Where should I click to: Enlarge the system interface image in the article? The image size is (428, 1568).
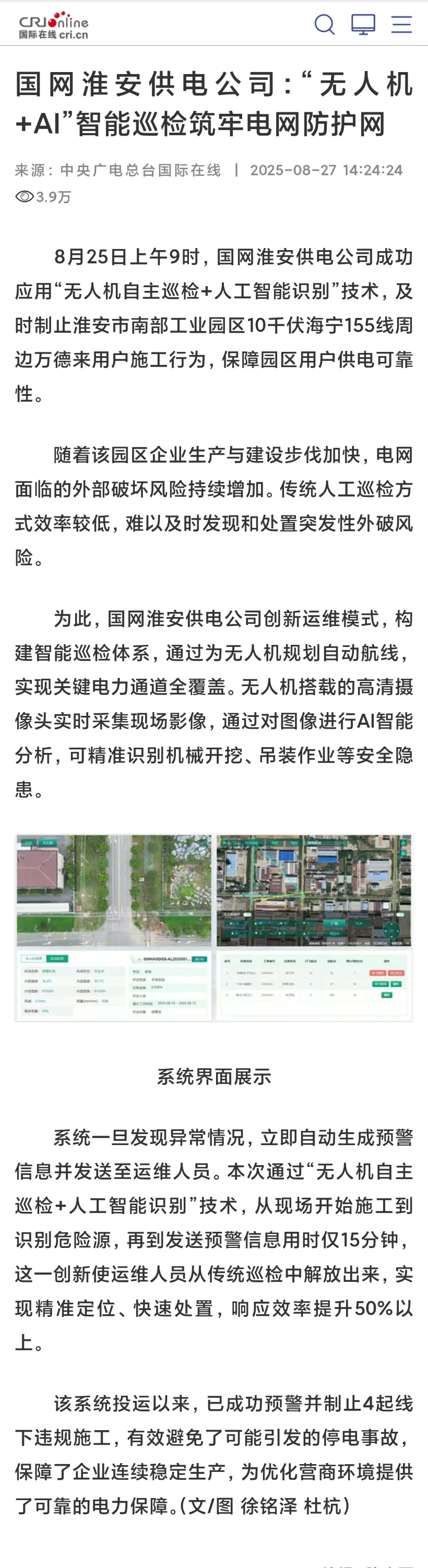[213, 927]
